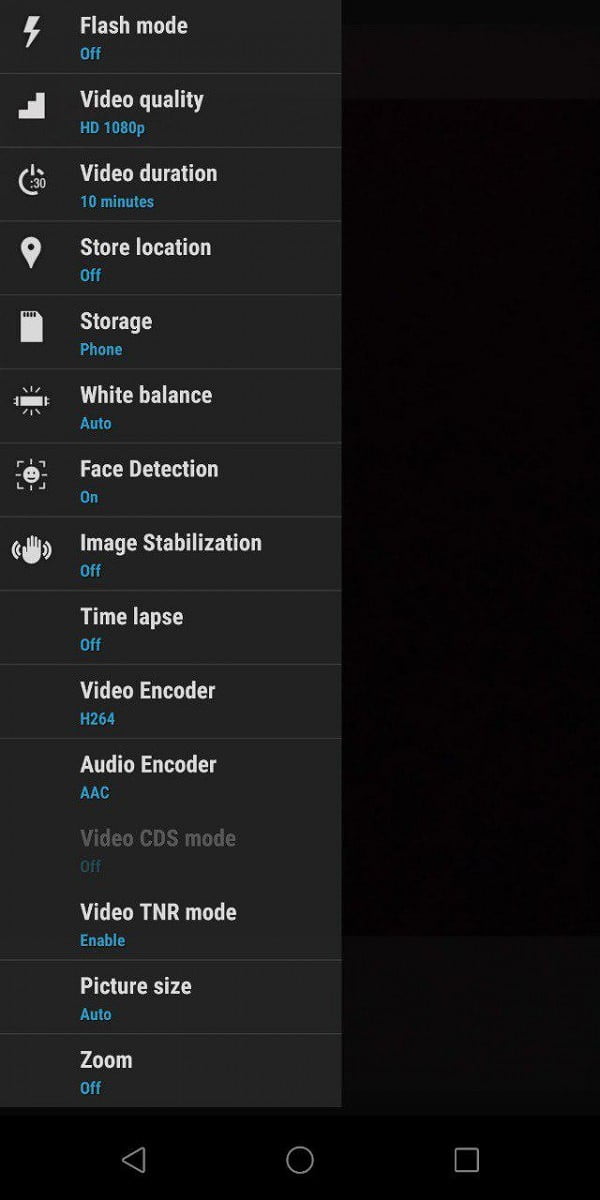The image size is (600, 1200).
Task: Tap the system back button
Action: [134, 1160]
